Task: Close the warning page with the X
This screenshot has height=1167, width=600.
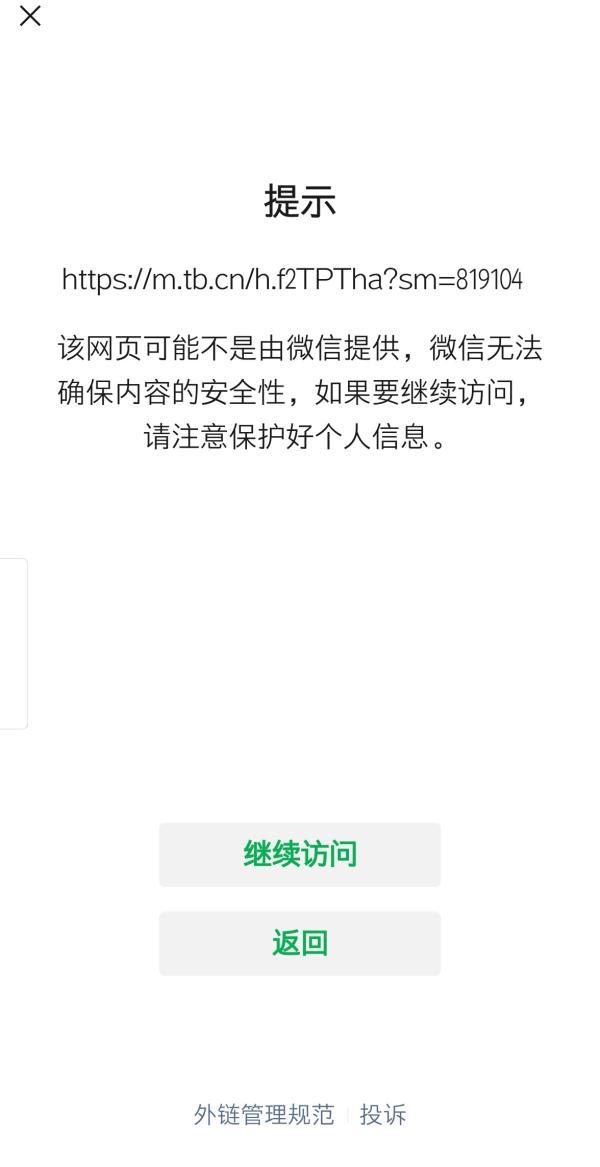Action: [30, 16]
